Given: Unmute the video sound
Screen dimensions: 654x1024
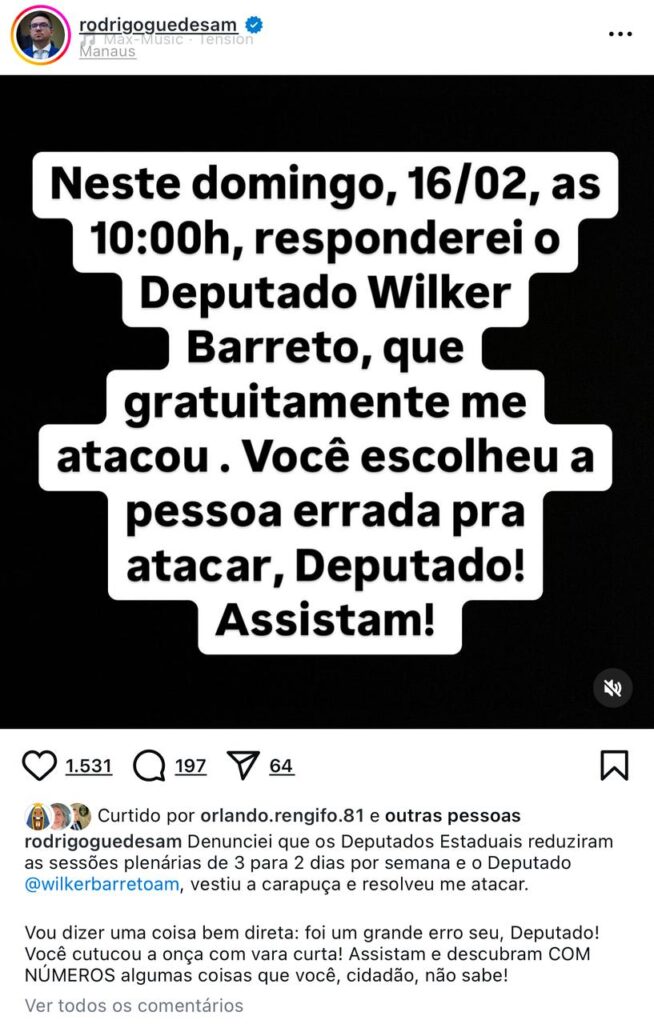Looking at the screenshot, I should pyautogui.click(x=612, y=688).
